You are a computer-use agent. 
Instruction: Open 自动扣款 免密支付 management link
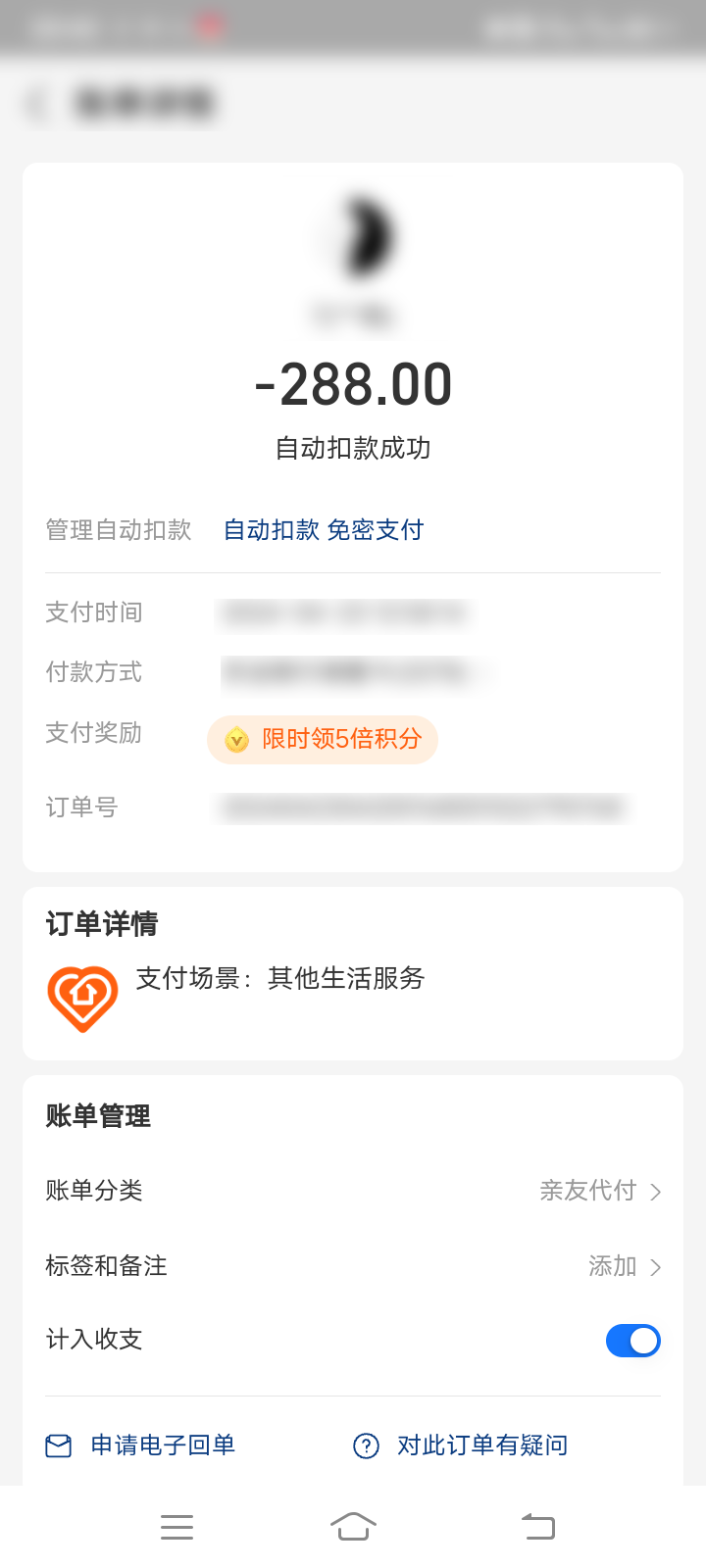click(324, 530)
